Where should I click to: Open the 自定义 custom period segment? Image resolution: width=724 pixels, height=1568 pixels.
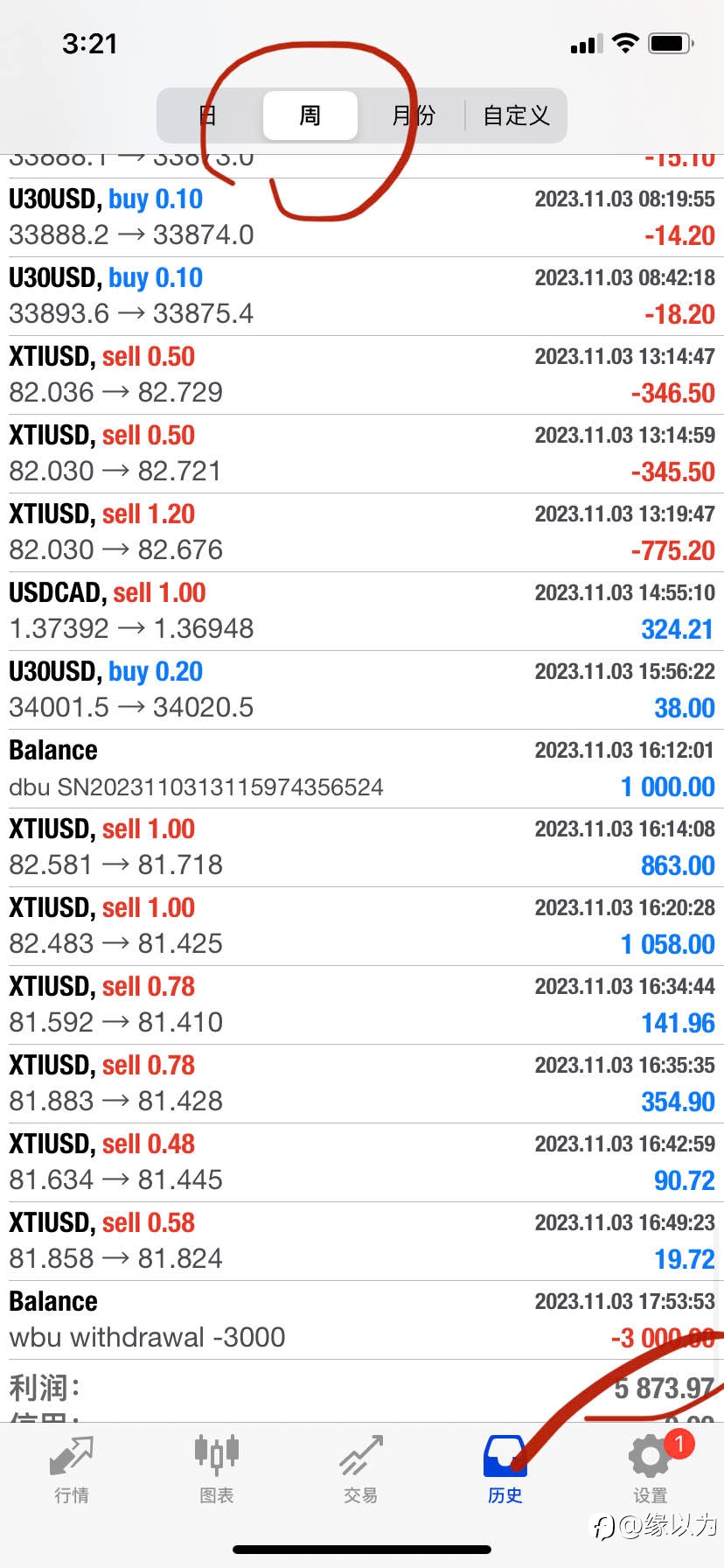click(516, 115)
